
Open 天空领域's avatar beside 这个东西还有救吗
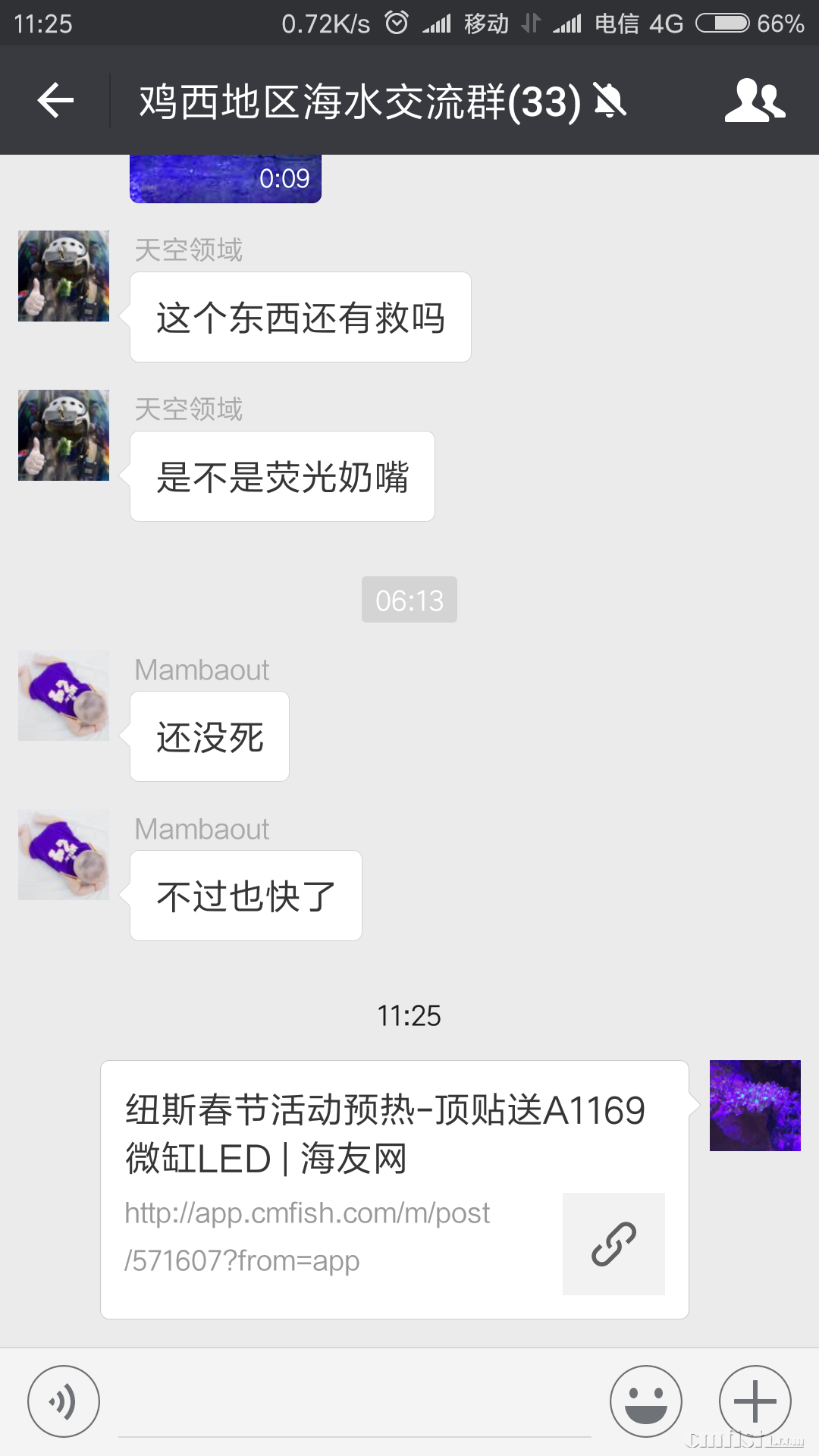point(64,276)
